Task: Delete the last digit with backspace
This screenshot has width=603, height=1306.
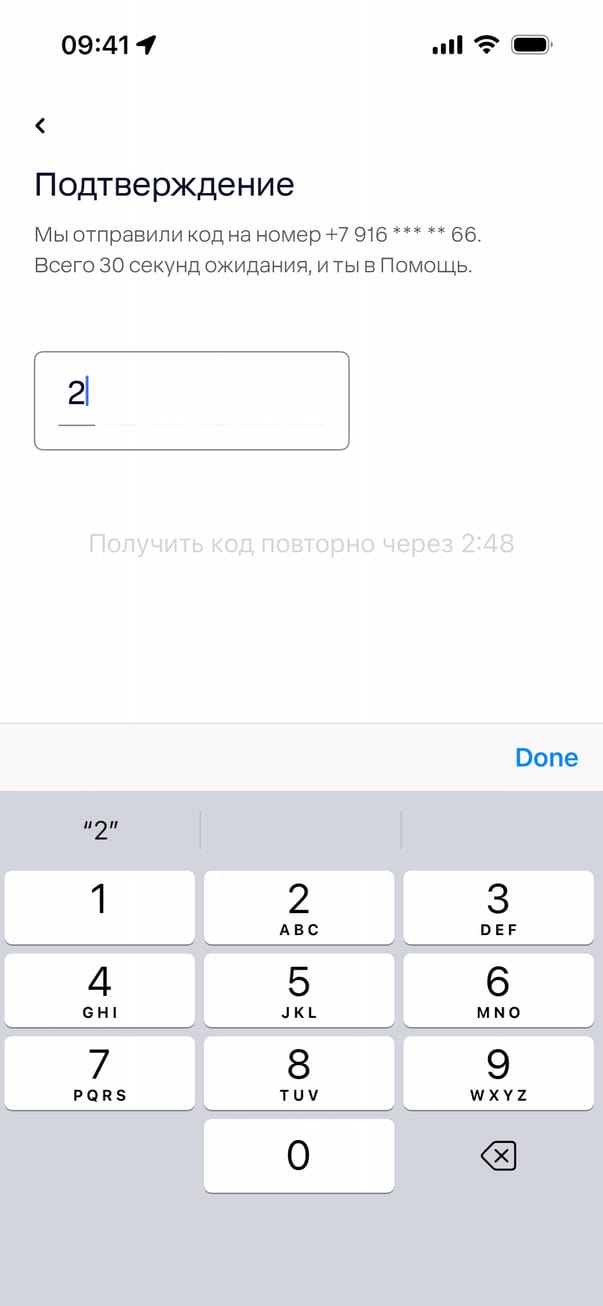Action: click(x=498, y=1157)
